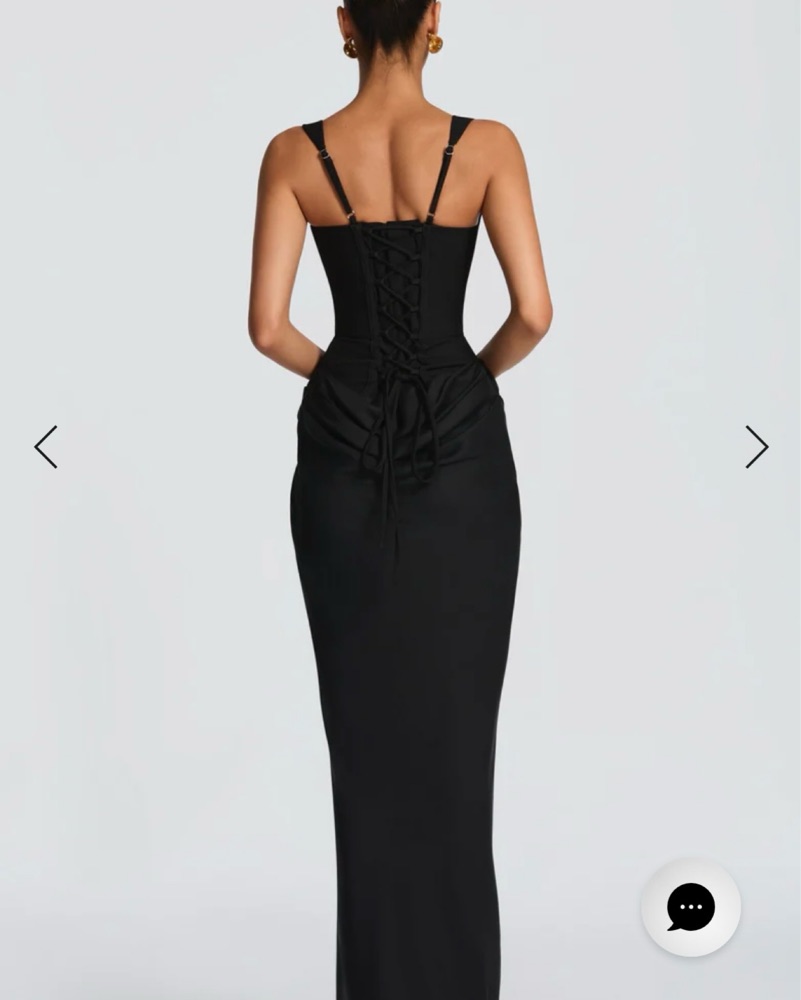Open the live chat support bubble
The width and height of the screenshot is (801, 1000).
(691, 907)
